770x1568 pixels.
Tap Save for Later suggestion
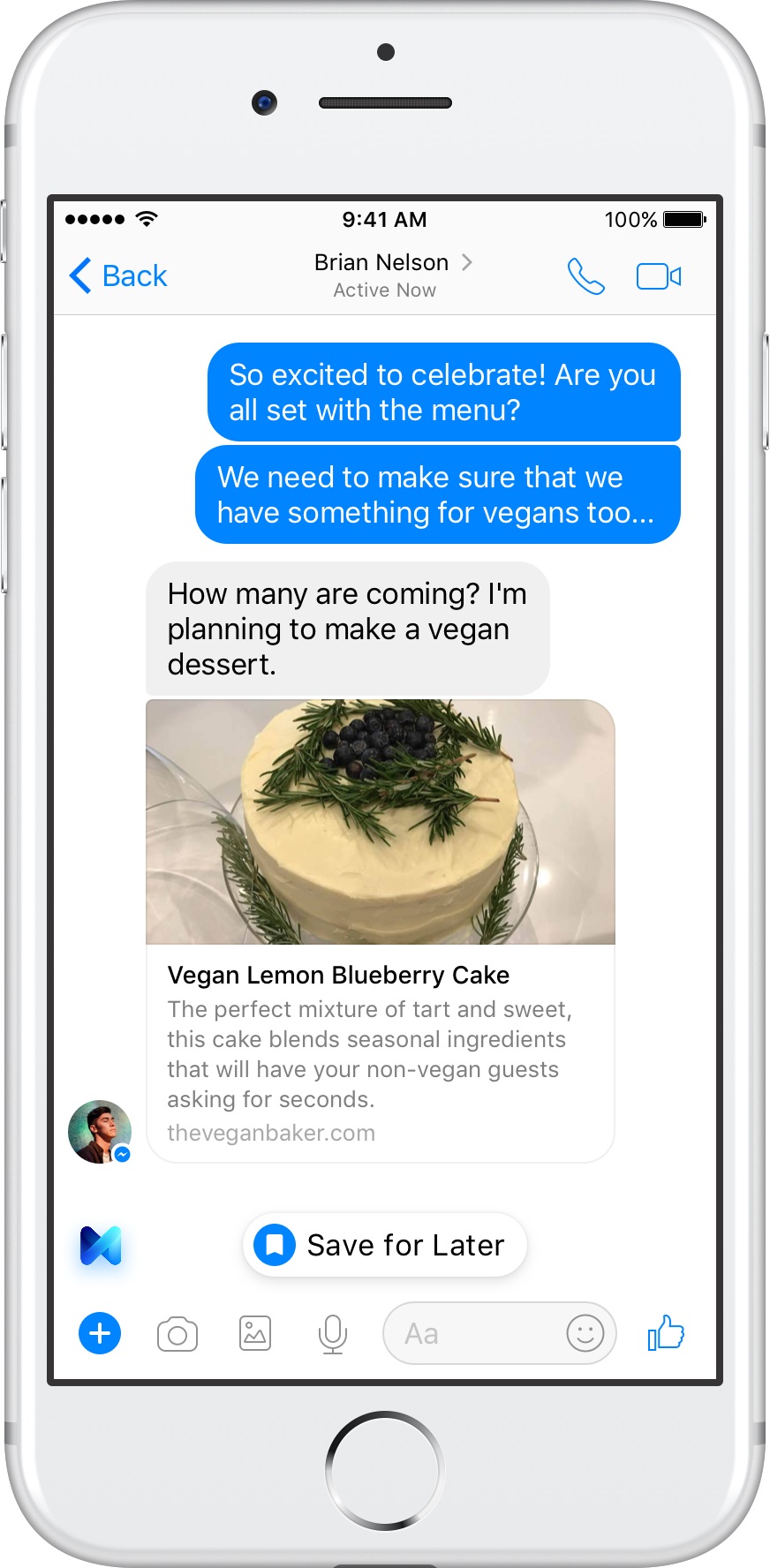[x=385, y=1245]
